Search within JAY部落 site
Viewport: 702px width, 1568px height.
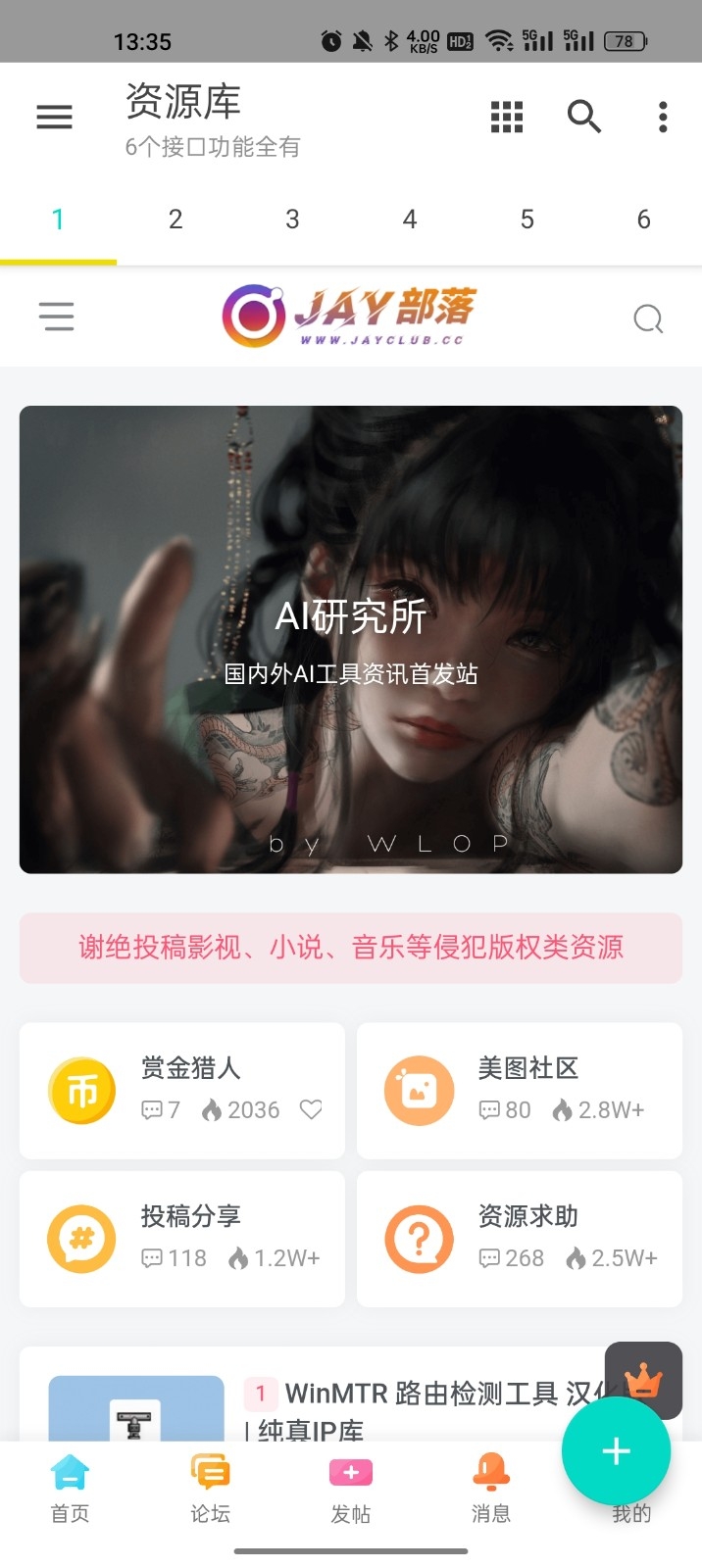tap(648, 318)
